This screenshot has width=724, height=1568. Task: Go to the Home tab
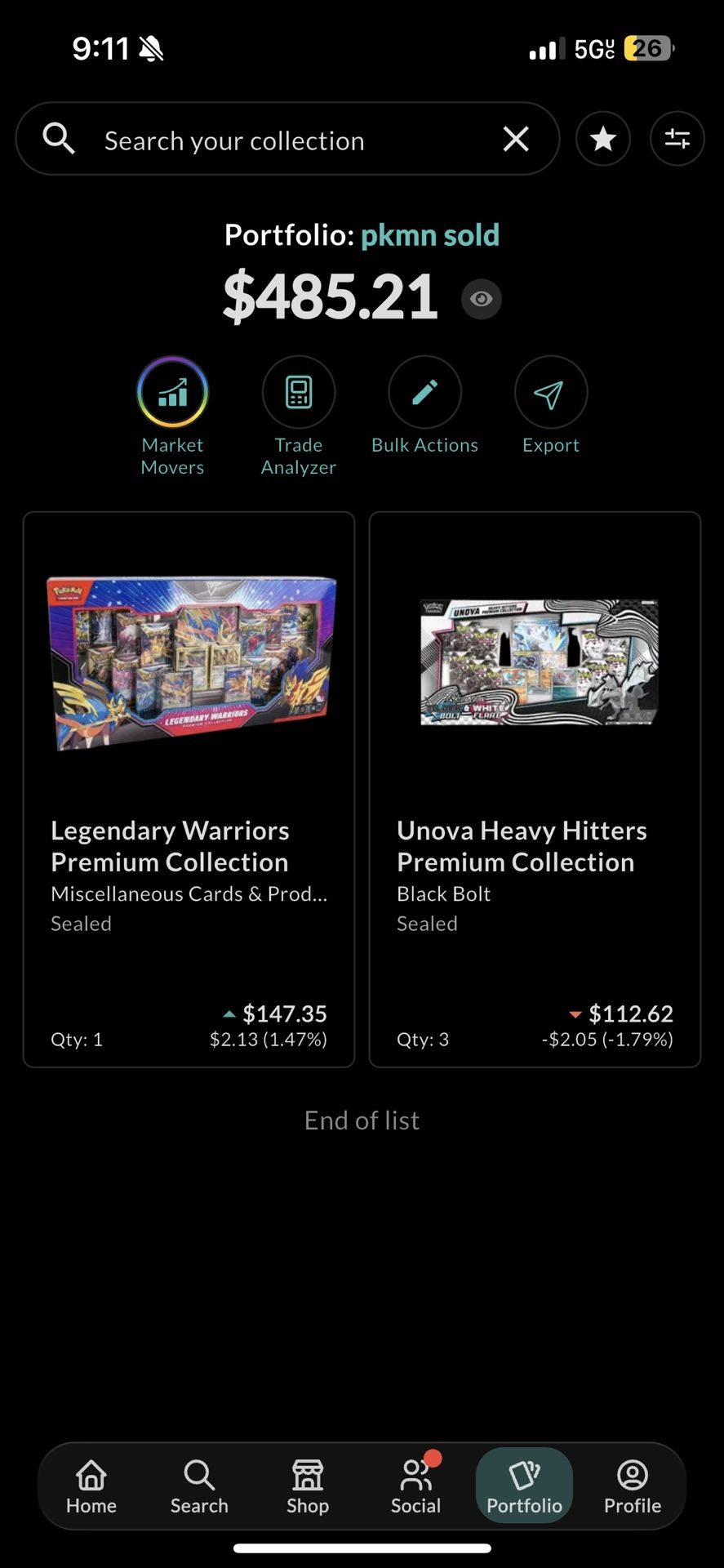pyautogui.click(x=91, y=1486)
